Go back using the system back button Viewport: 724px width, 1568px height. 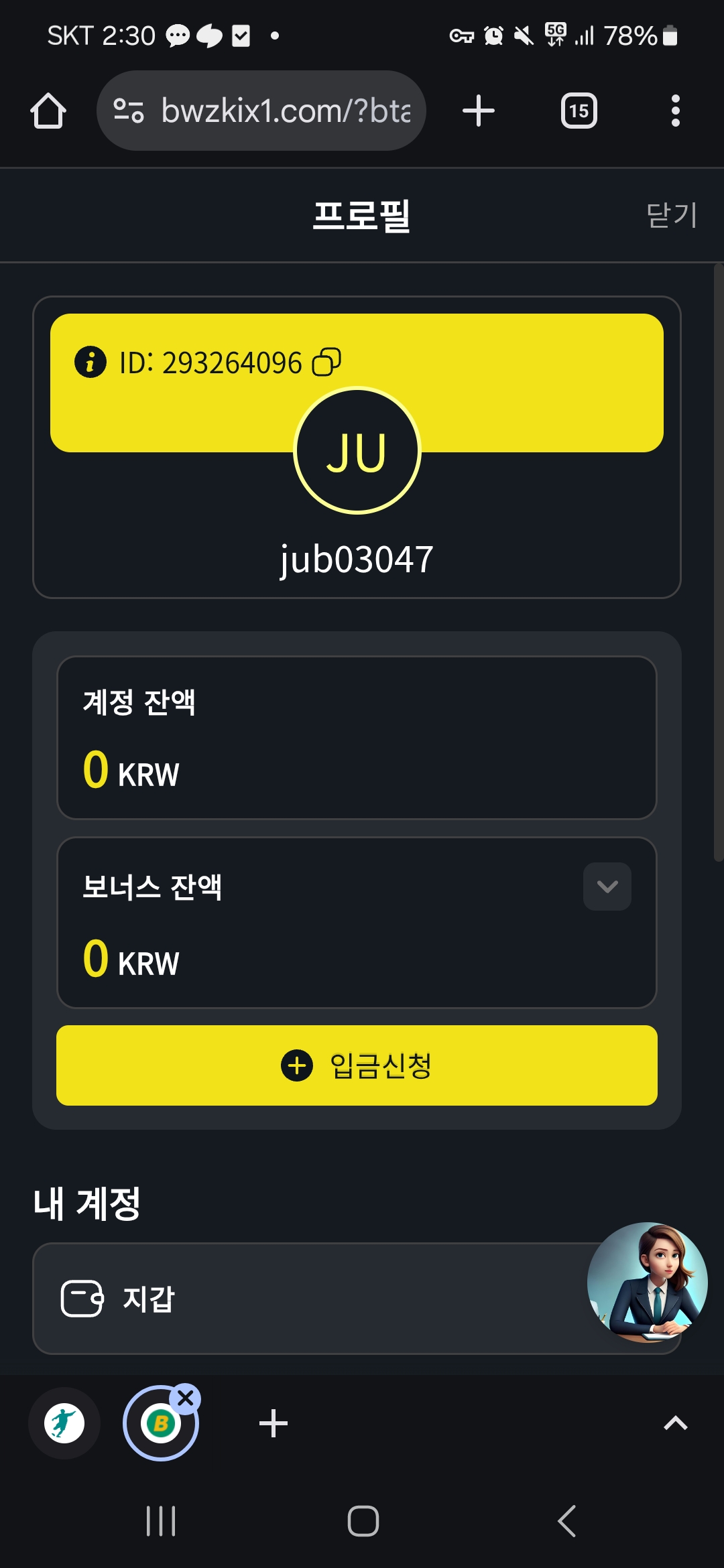point(567,1521)
